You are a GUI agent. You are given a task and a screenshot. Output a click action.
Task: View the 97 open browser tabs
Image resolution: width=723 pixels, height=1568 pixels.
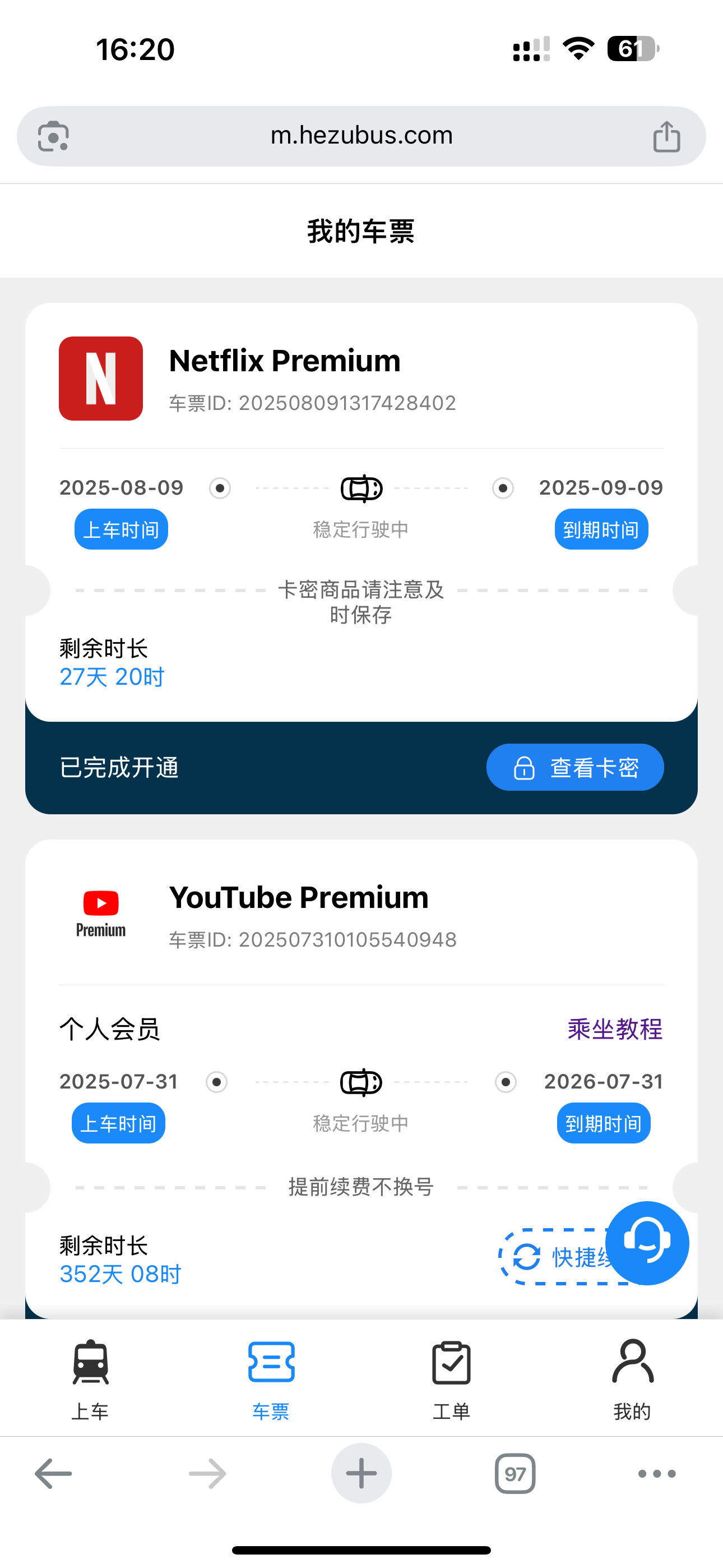[x=515, y=1474]
